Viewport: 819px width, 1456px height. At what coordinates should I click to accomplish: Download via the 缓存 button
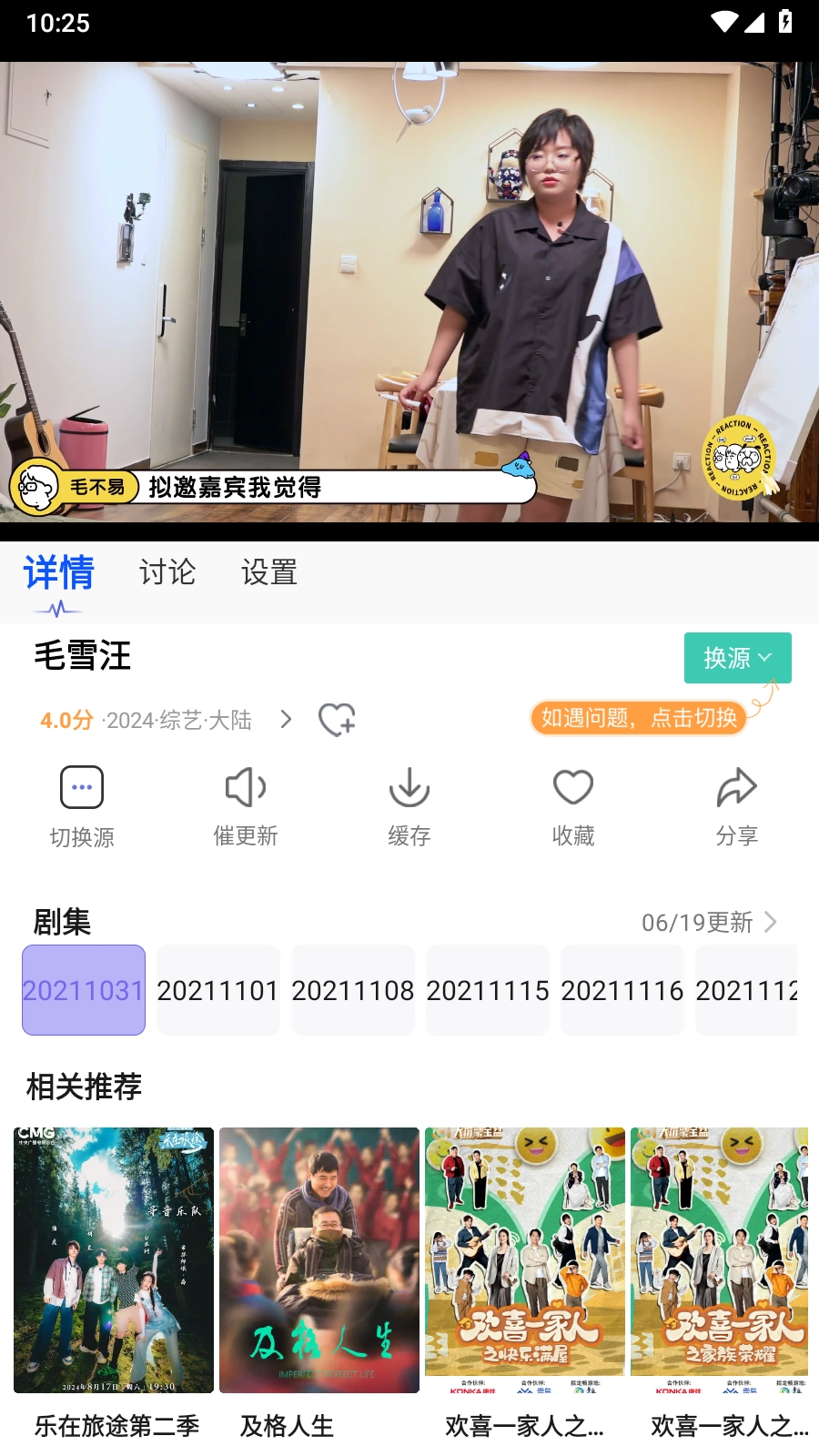coord(409,806)
